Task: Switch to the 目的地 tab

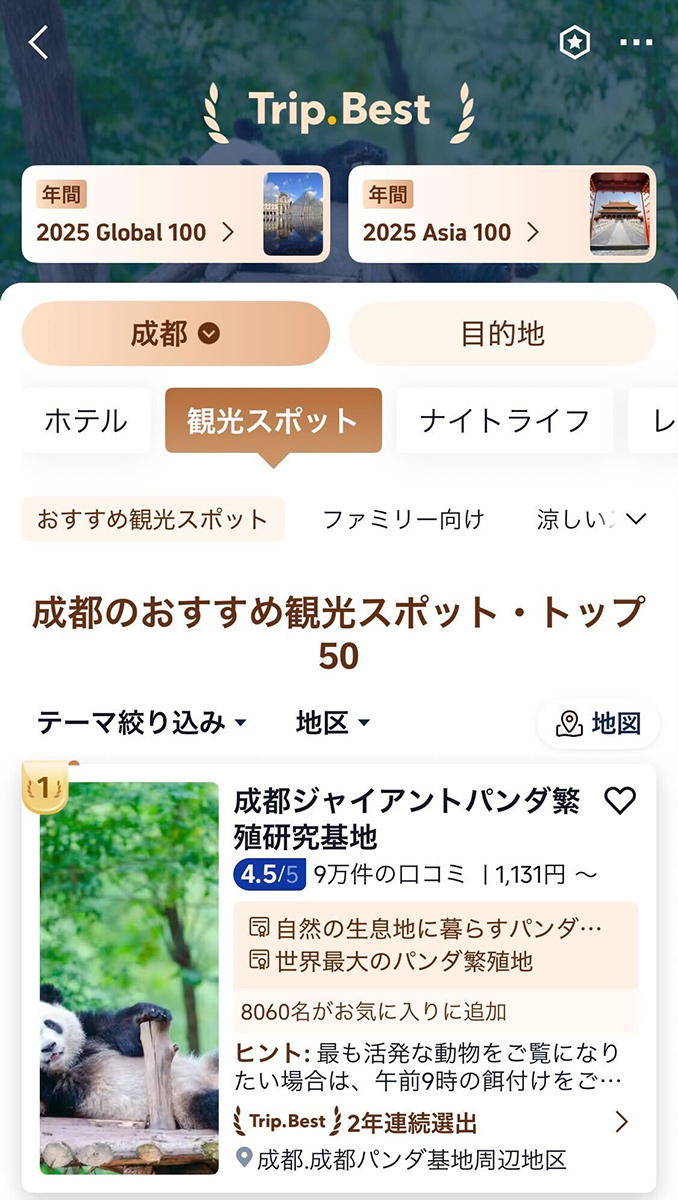Action: pyautogui.click(x=502, y=333)
